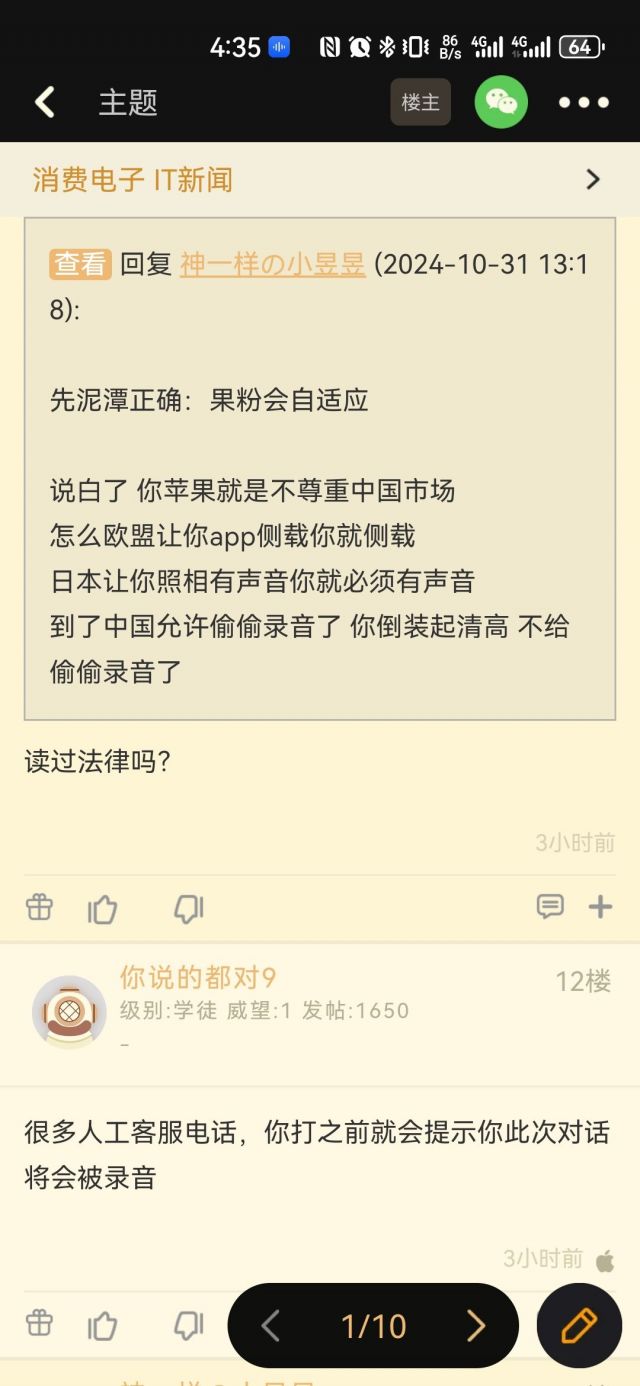The width and height of the screenshot is (640, 1386).
Task: View 你说的都对9's avatar profile
Action: click(69, 1011)
